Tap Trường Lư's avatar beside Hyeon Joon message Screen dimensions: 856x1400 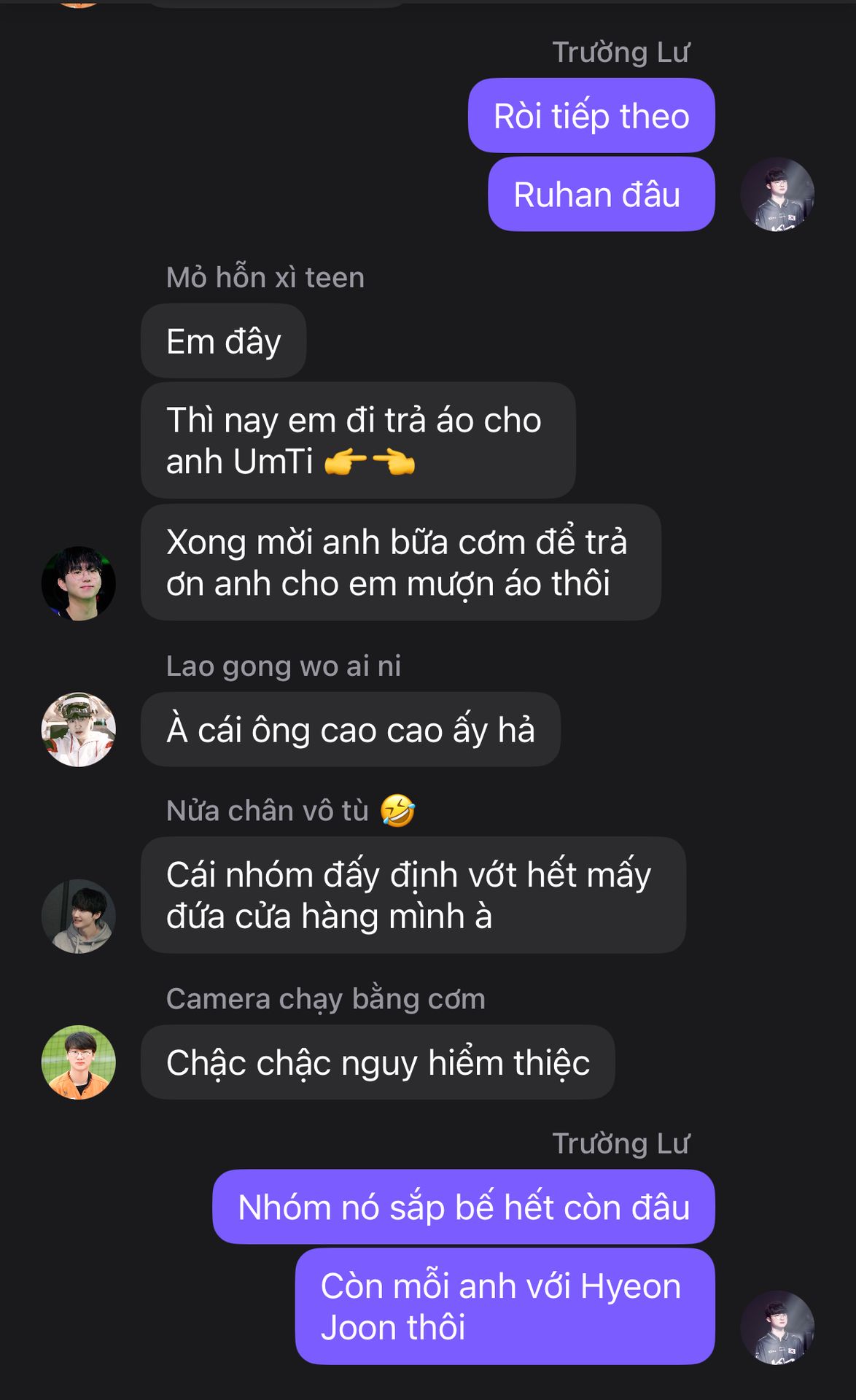777,1328
